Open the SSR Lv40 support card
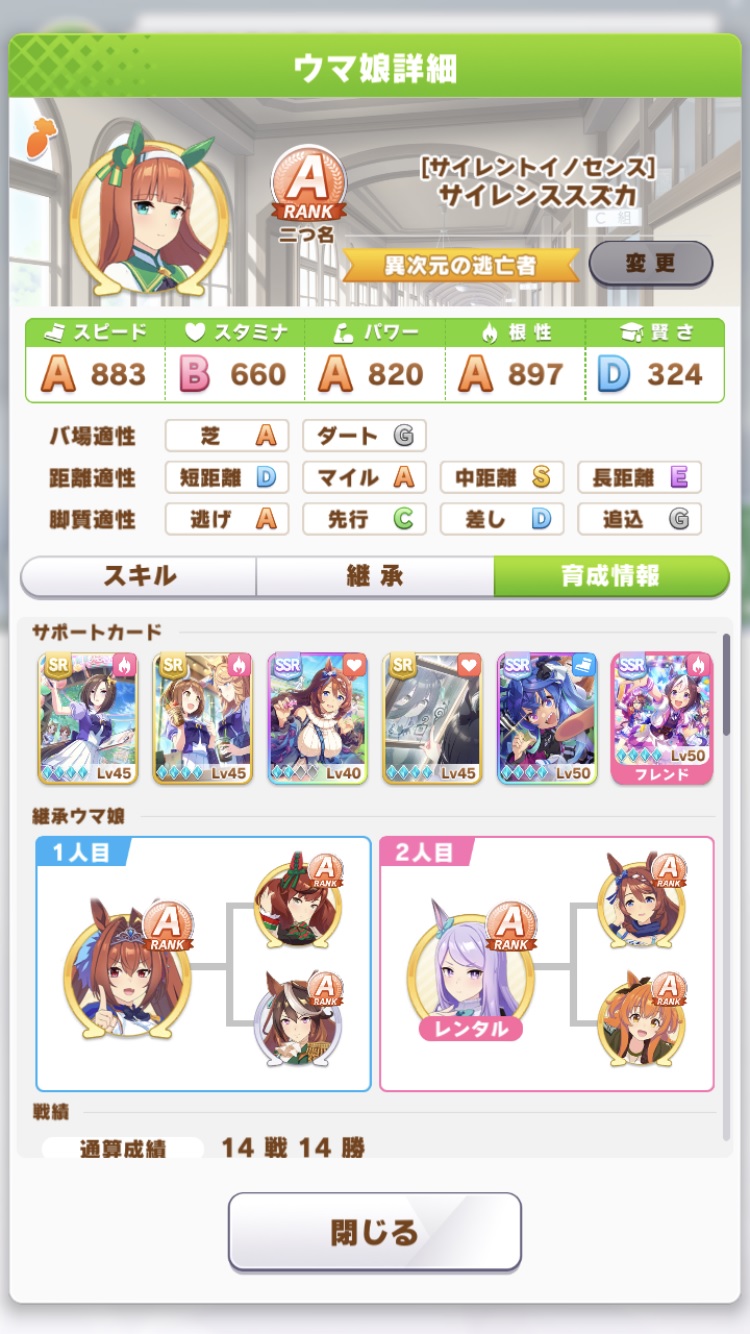The image size is (750, 1334). [x=318, y=717]
